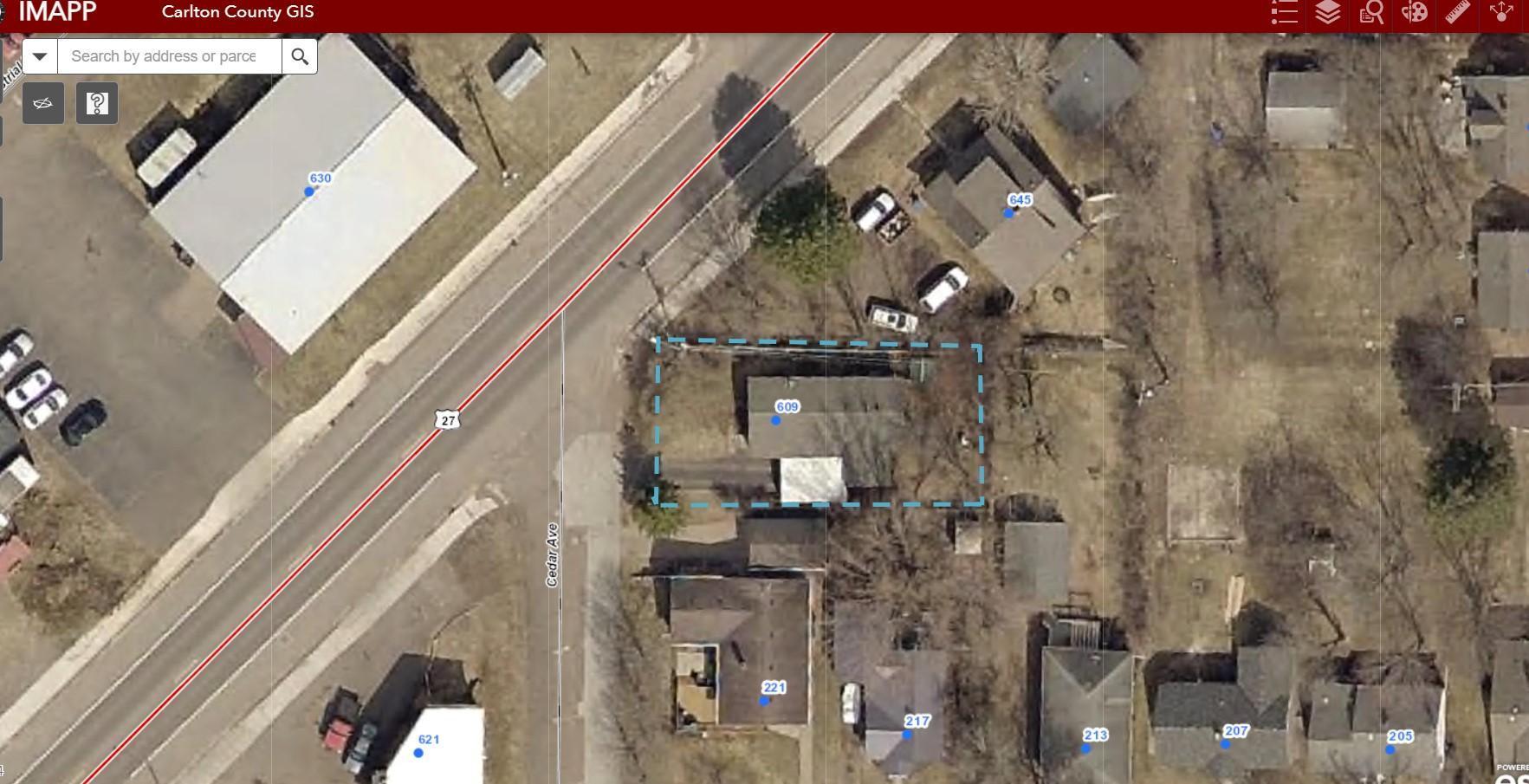The height and width of the screenshot is (784, 1529).
Task: Open the draw palette tool
Action: click(x=1414, y=12)
